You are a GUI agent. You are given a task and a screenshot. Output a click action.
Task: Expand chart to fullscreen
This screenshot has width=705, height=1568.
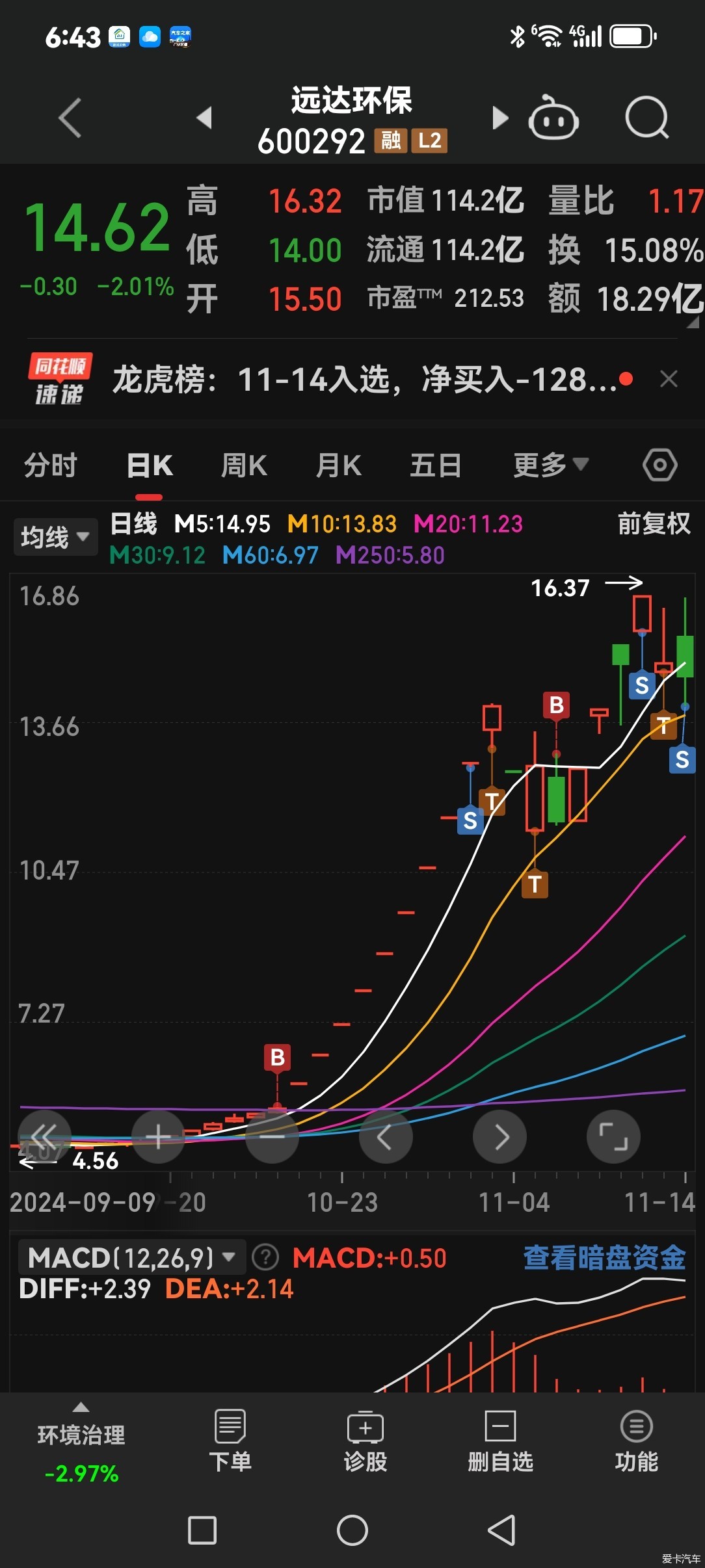(x=613, y=1137)
